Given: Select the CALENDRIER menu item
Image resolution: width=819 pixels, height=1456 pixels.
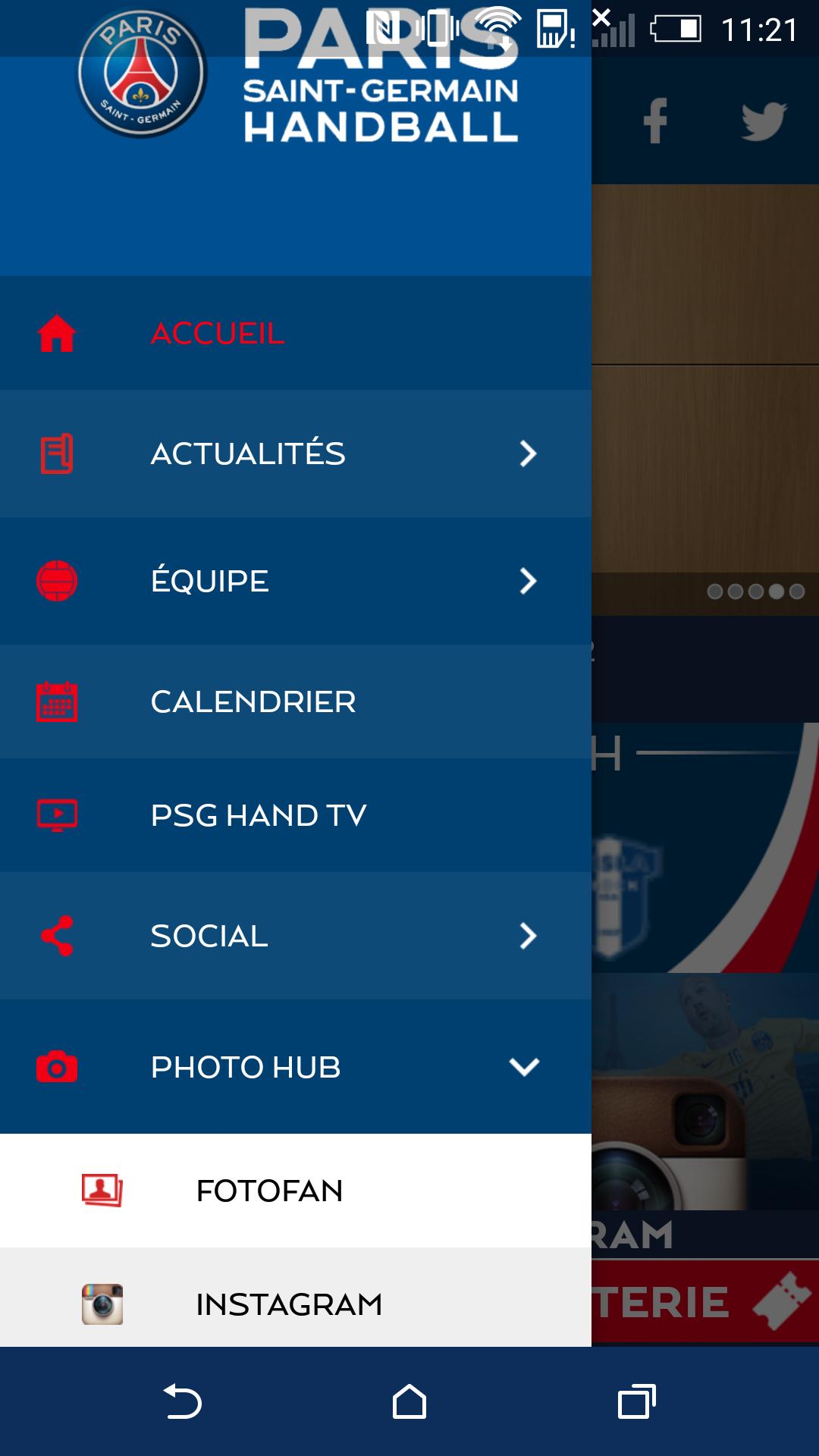Looking at the screenshot, I should coord(254,703).
